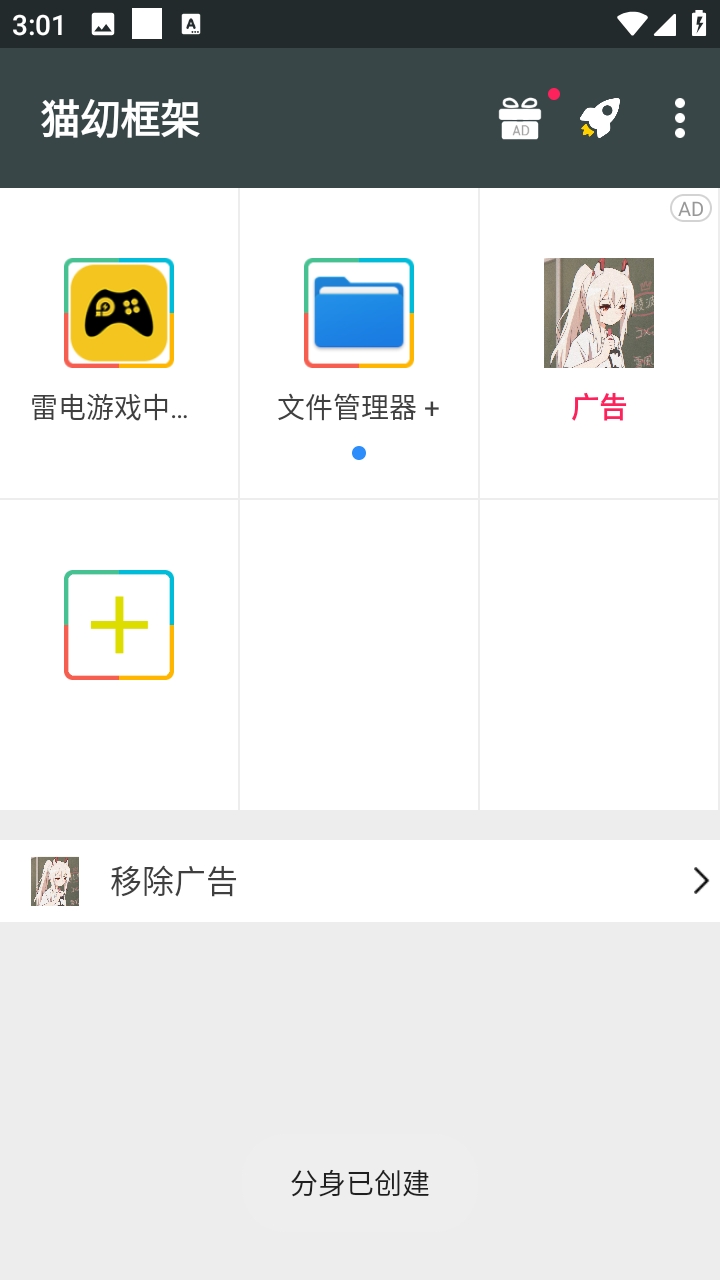
Task: Tap the blue dot under 文件管理器+
Action: 358,452
